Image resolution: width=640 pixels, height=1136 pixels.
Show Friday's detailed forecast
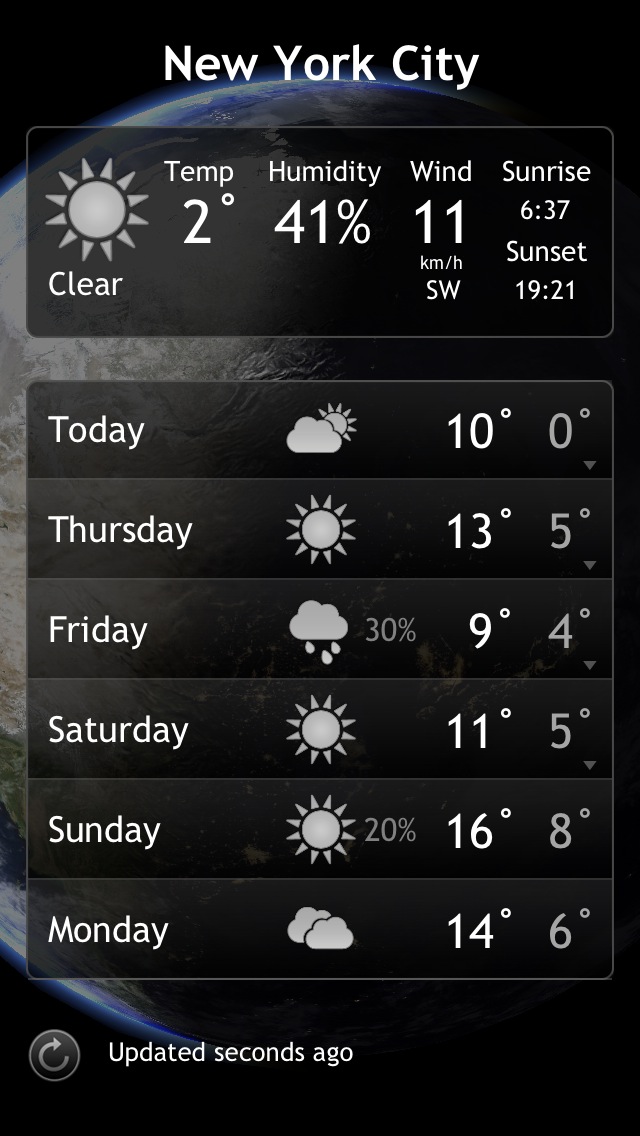click(x=589, y=665)
